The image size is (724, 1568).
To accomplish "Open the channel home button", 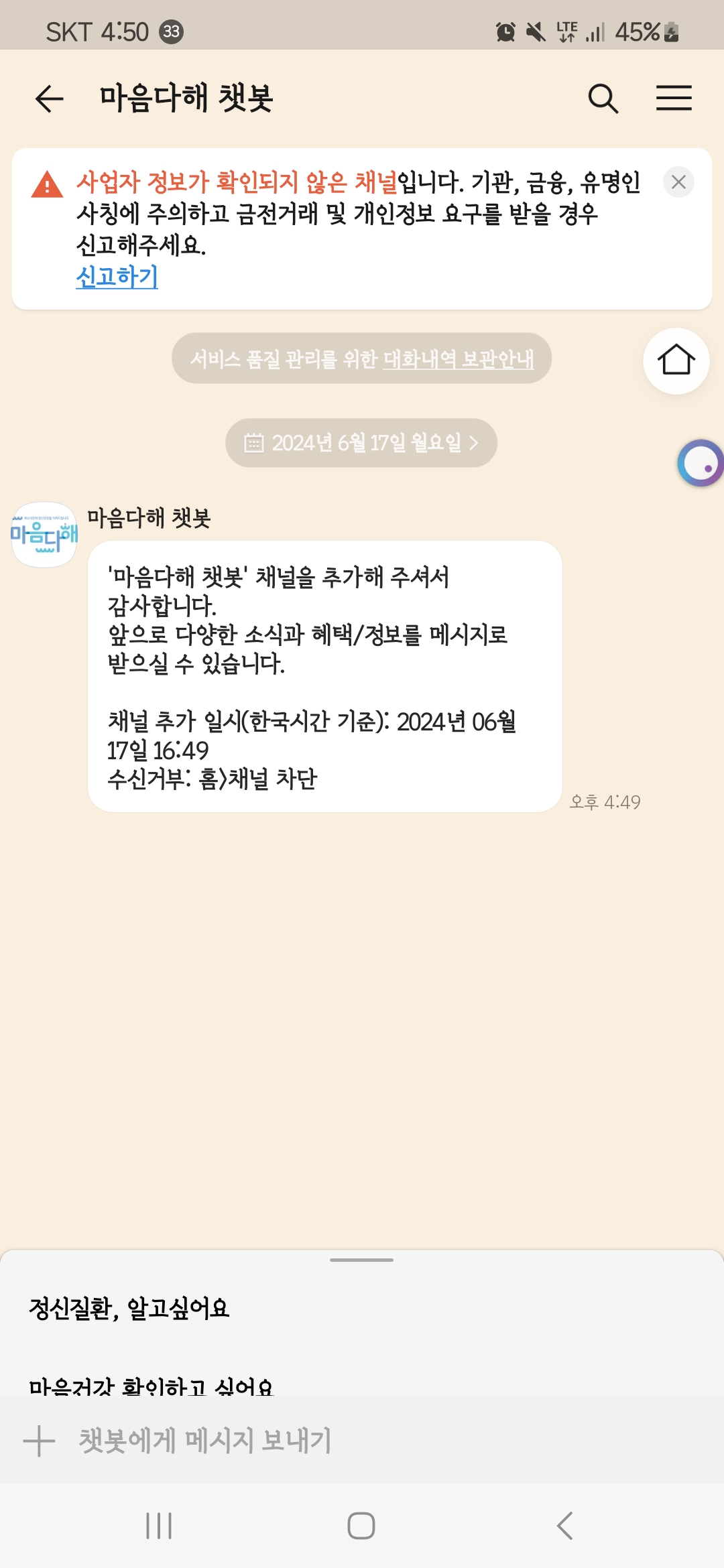I will (676, 361).
